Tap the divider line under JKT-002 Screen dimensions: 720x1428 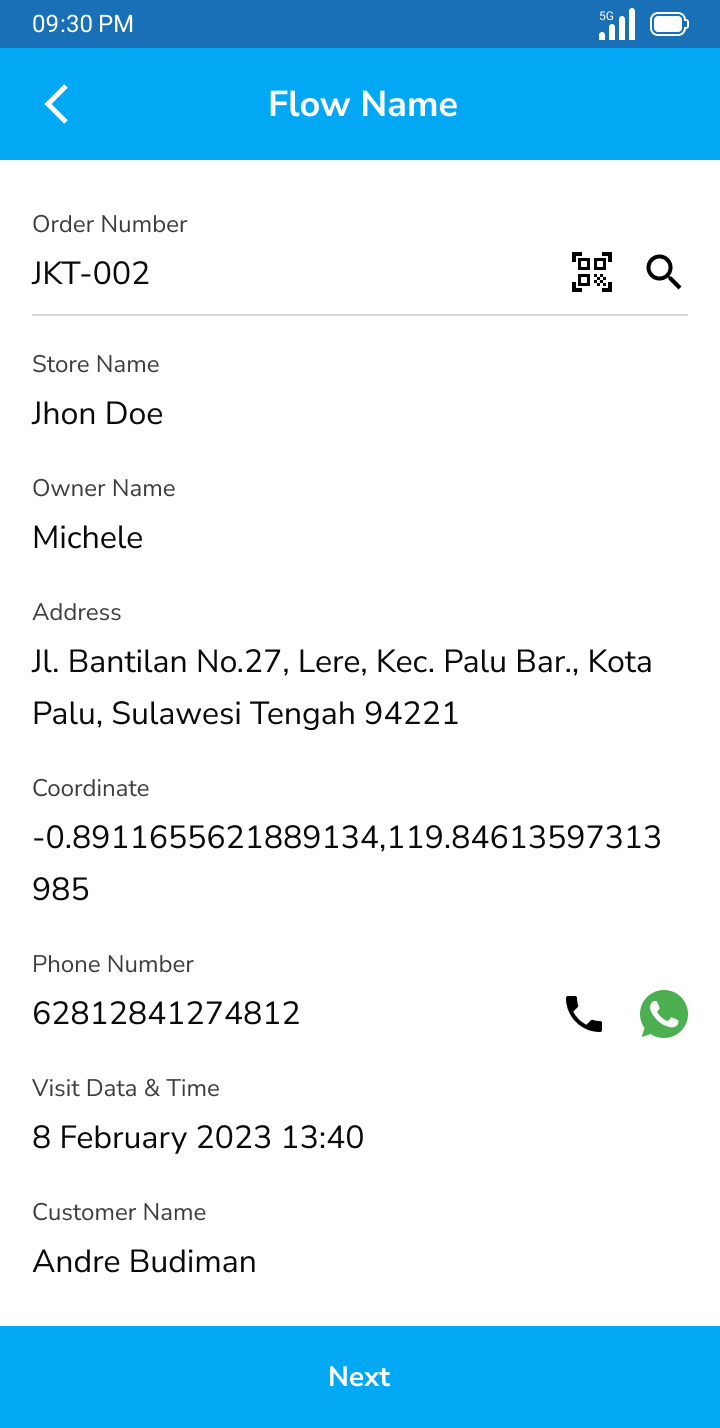pyautogui.click(x=359, y=315)
